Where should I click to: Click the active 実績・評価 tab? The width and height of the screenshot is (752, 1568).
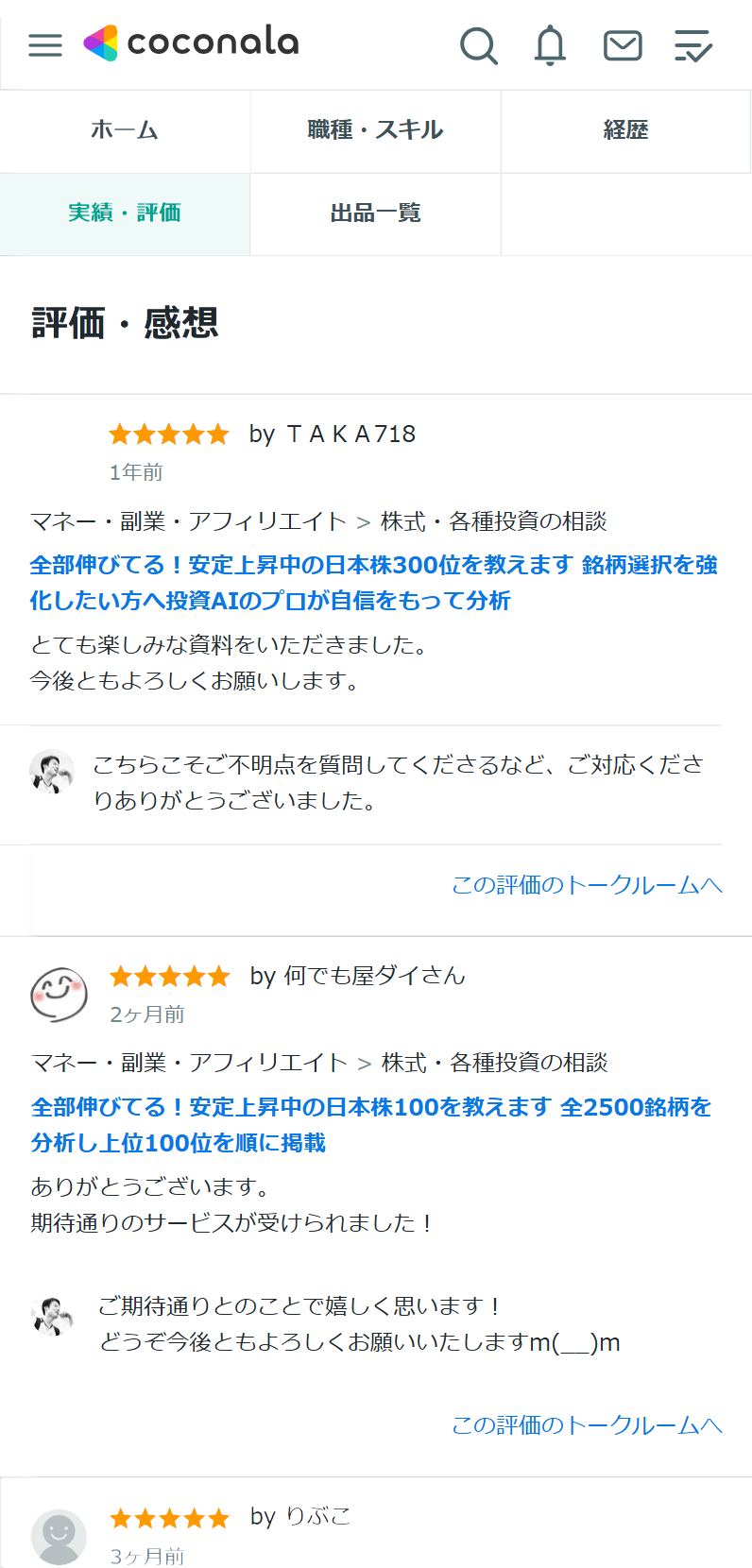click(x=124, y=213)
